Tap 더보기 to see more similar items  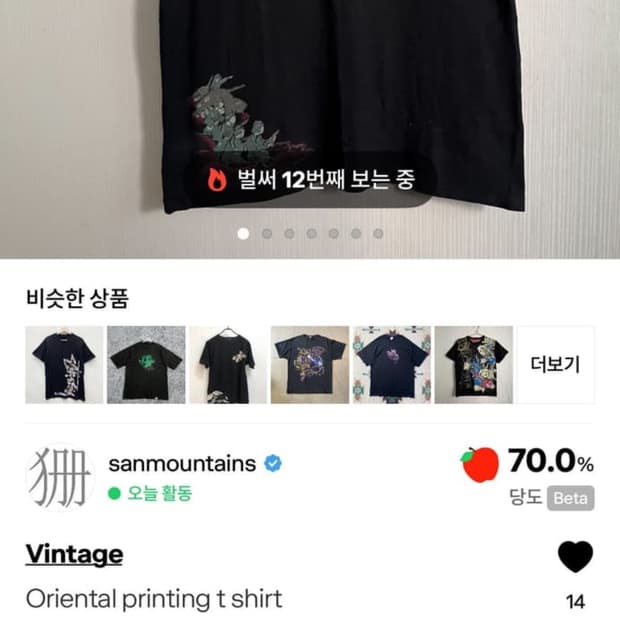coord(556,365)
